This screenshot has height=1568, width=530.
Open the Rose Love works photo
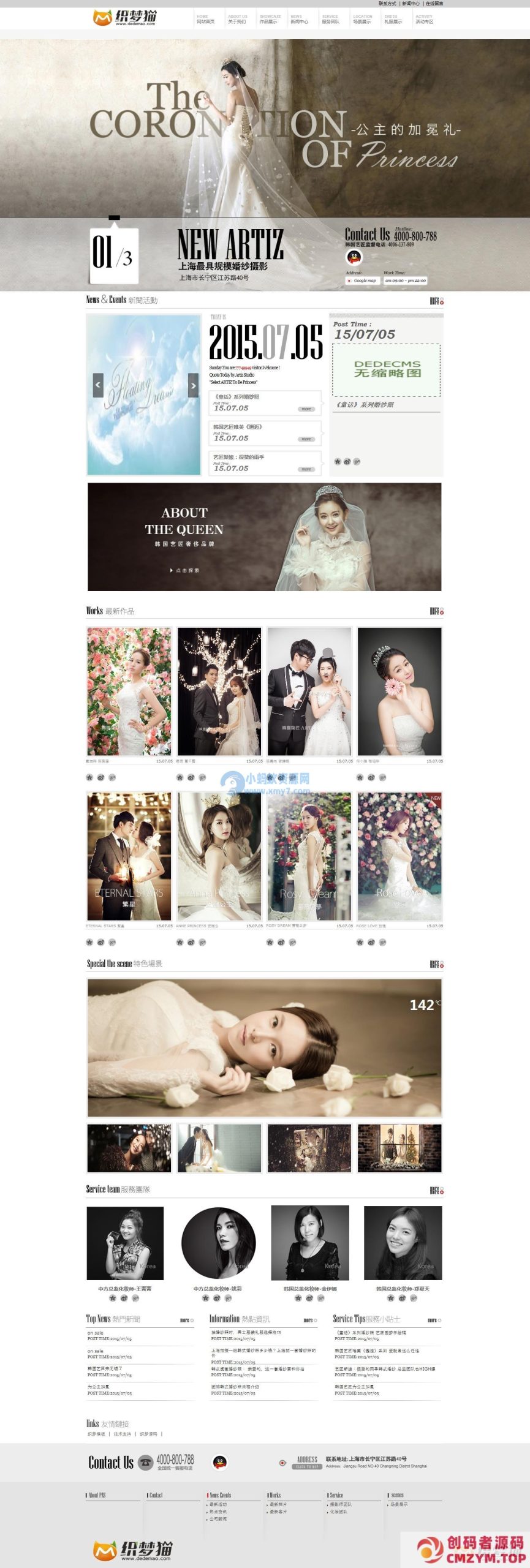pos(399,856)
